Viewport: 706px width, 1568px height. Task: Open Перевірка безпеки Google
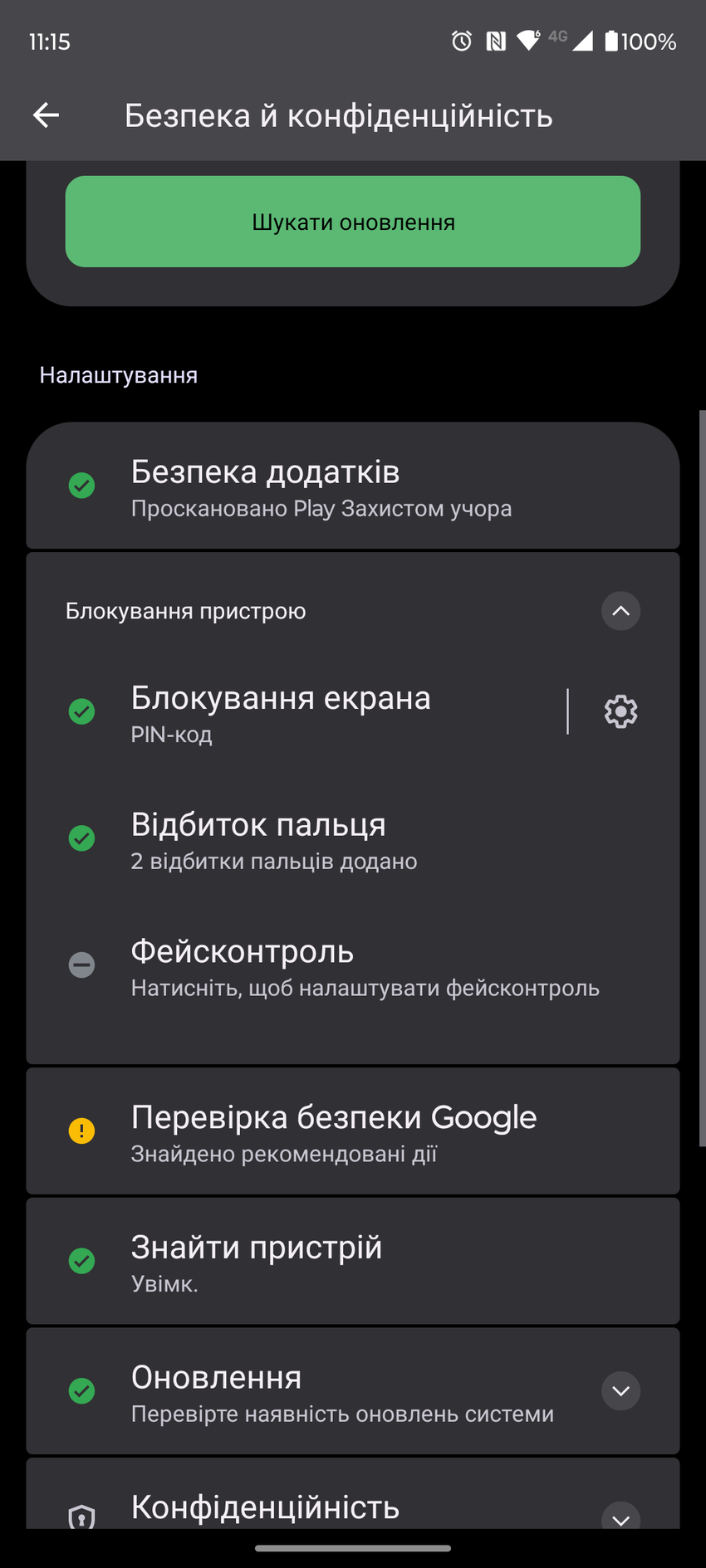pos(353,1131)
